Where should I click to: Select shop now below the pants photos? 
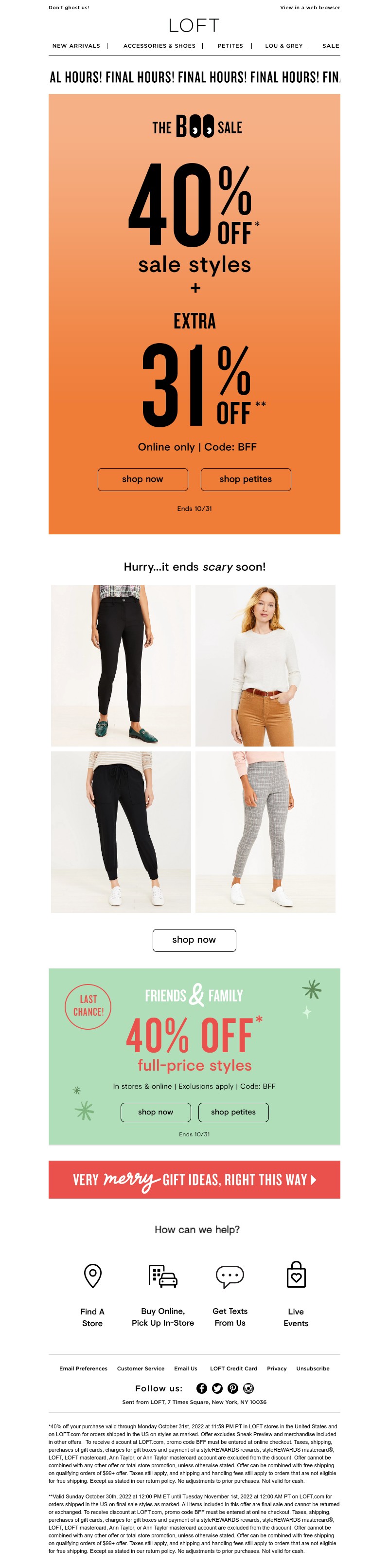pyautogui.click(x=194, y=940)
